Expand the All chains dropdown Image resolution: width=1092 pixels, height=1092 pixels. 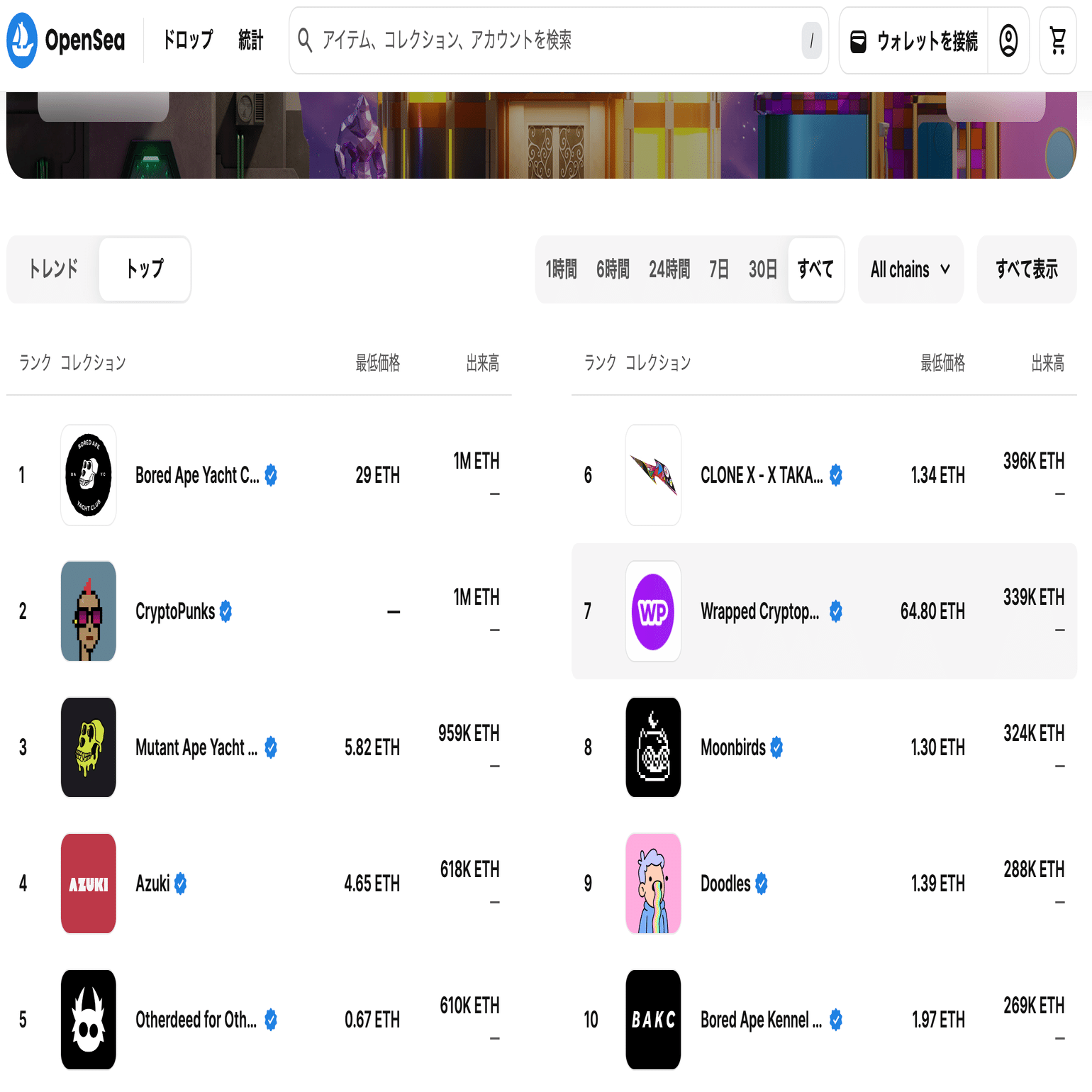[x=910, y=269]
